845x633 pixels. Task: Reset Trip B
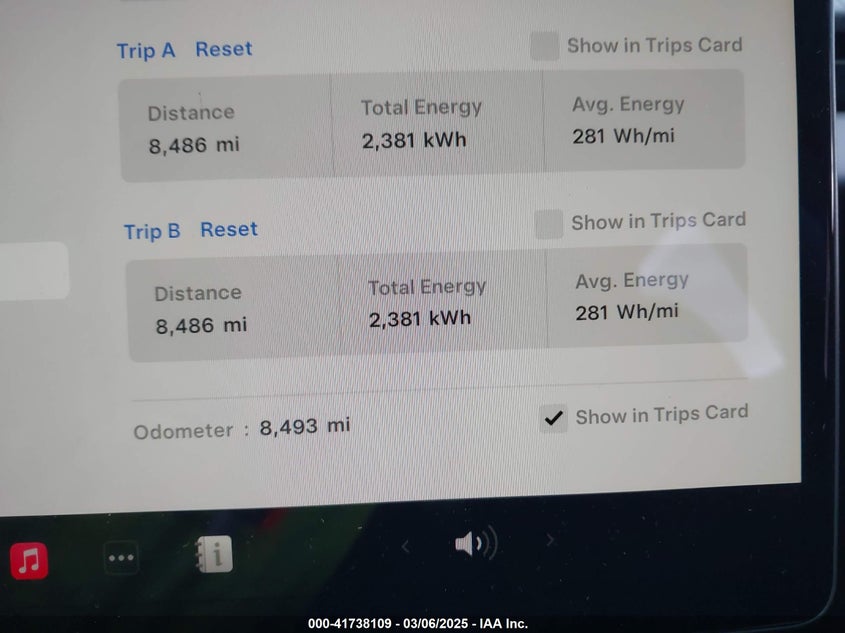[229, 230]
